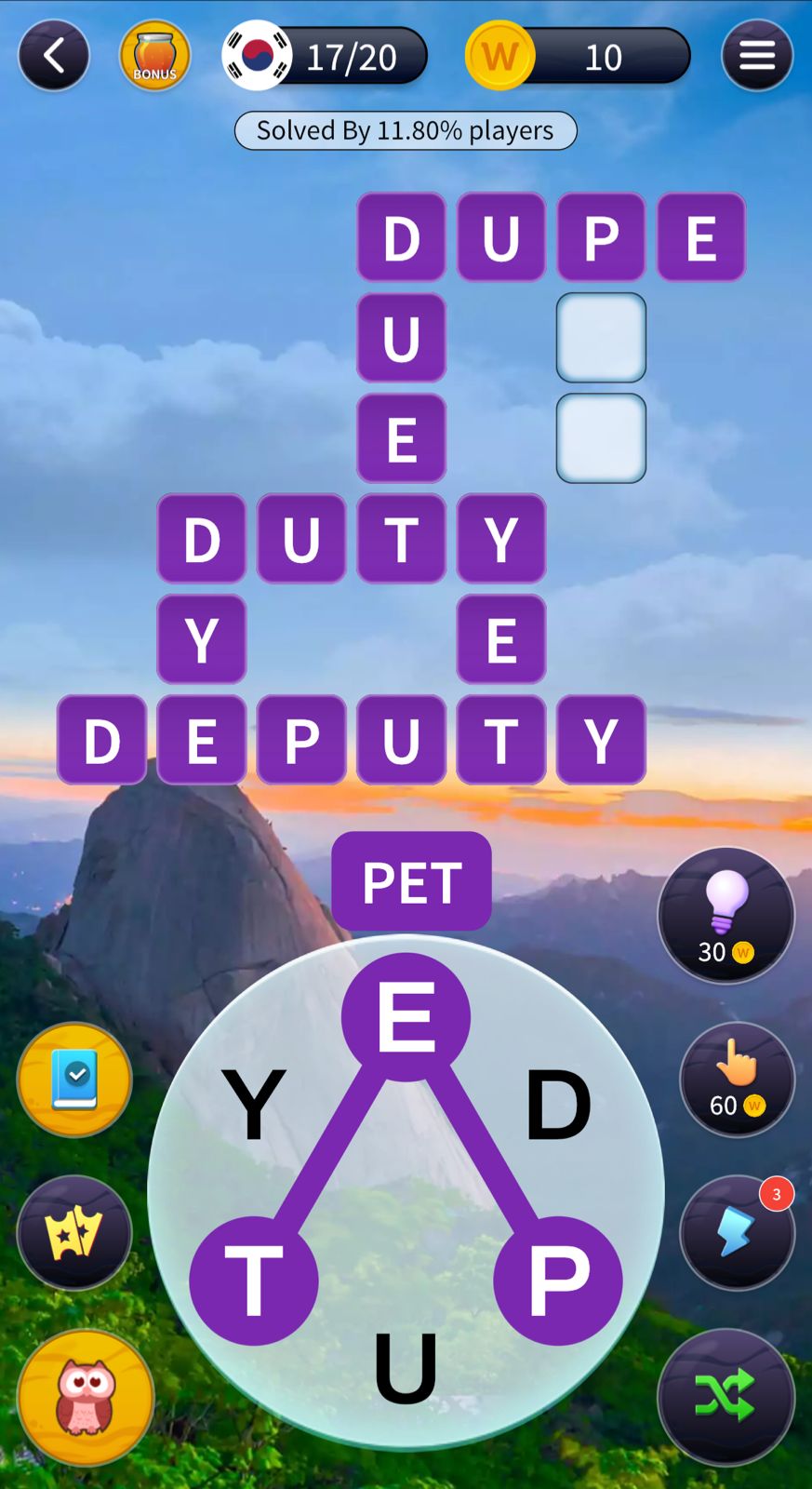
Task: Select letter T on the wheel
Action: (x=253, y=1281)
